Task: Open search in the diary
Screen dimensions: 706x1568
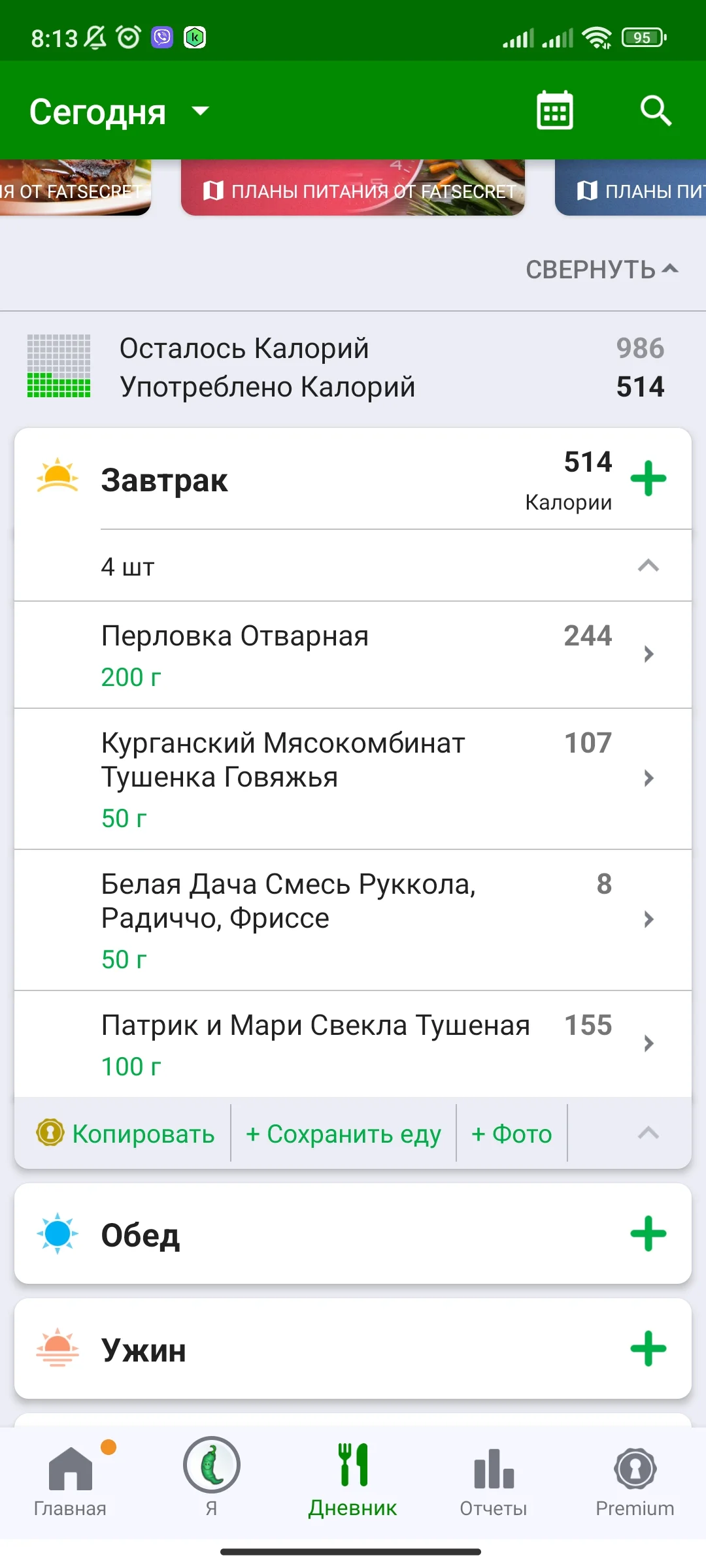Action: (656, 110)
